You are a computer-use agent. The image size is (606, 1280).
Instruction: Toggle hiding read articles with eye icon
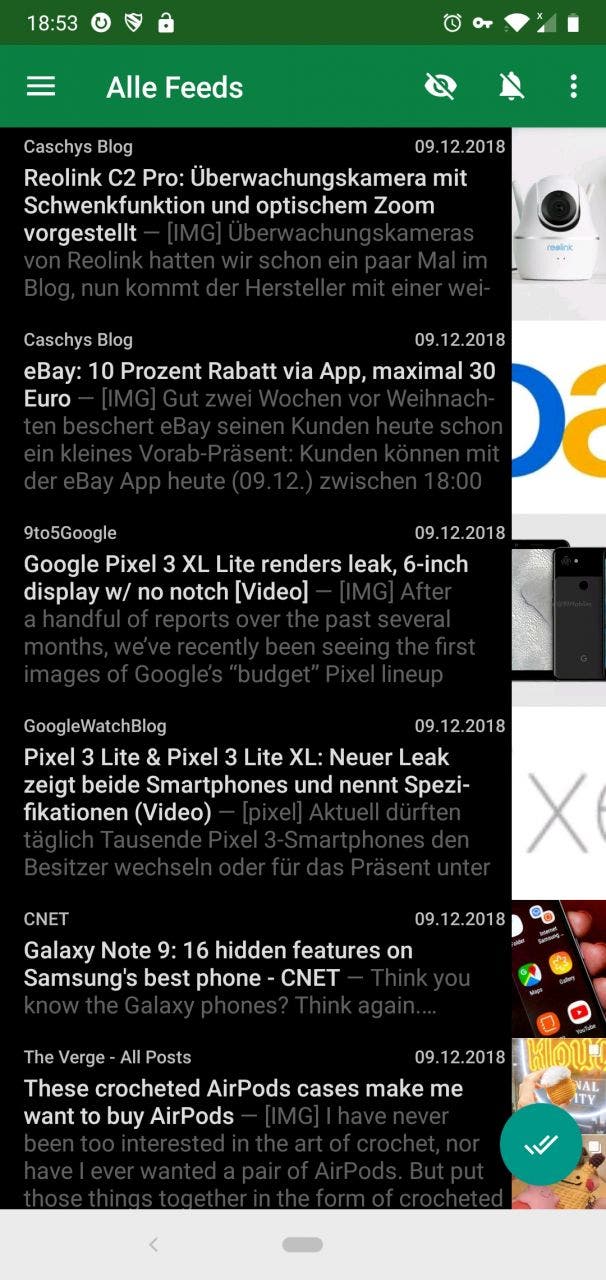tap(440, 87)
